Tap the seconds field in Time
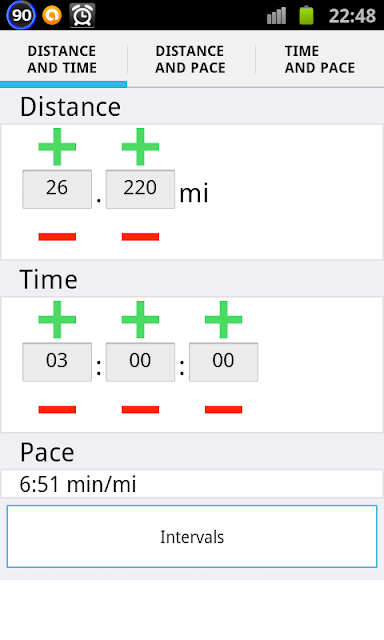Image resolution: width=384 pixels, height=640 pixels. (x=224, y=362)
